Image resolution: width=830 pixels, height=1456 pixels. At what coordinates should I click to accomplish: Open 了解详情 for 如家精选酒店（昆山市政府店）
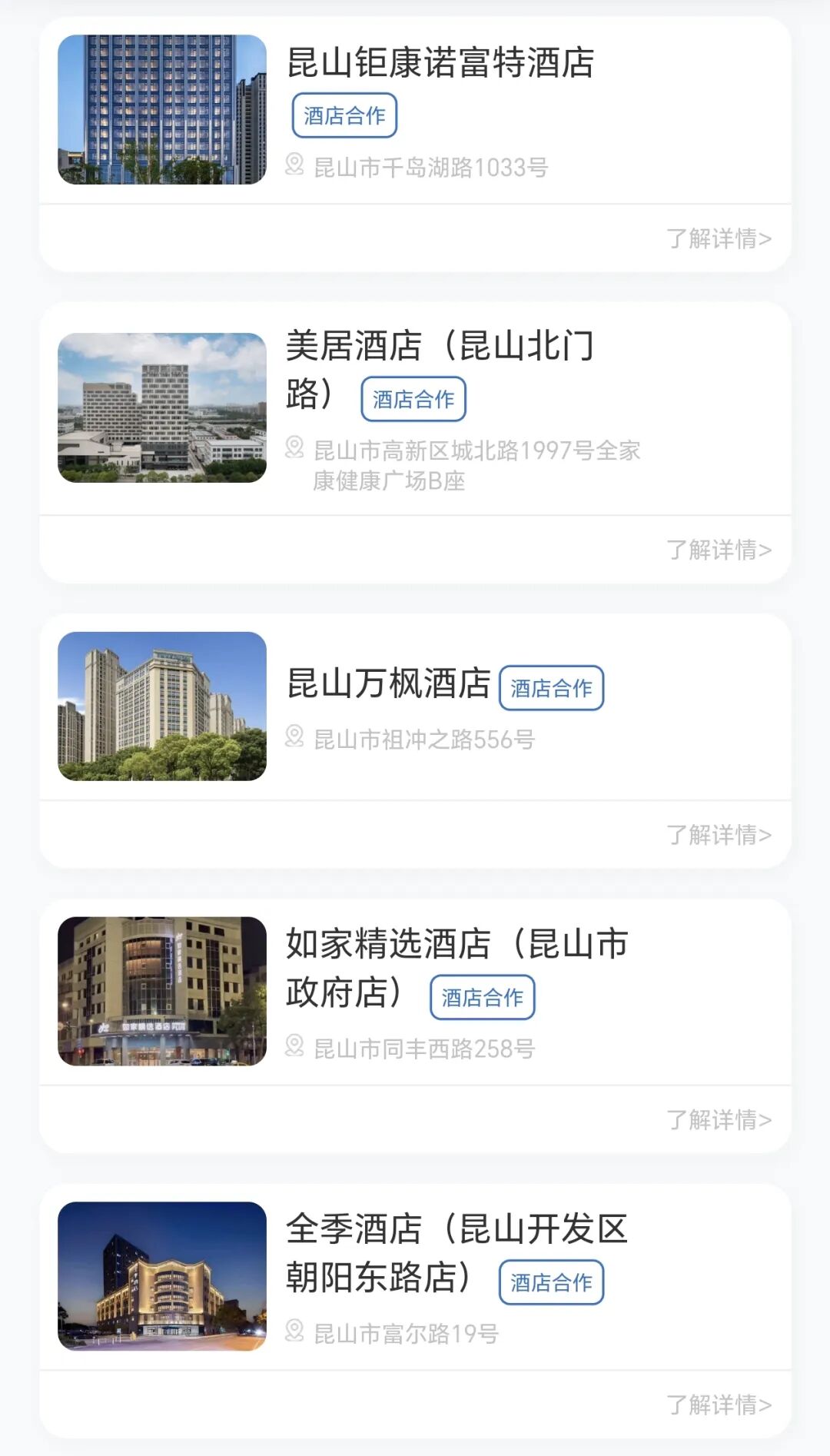click(x=719, y=1120)
